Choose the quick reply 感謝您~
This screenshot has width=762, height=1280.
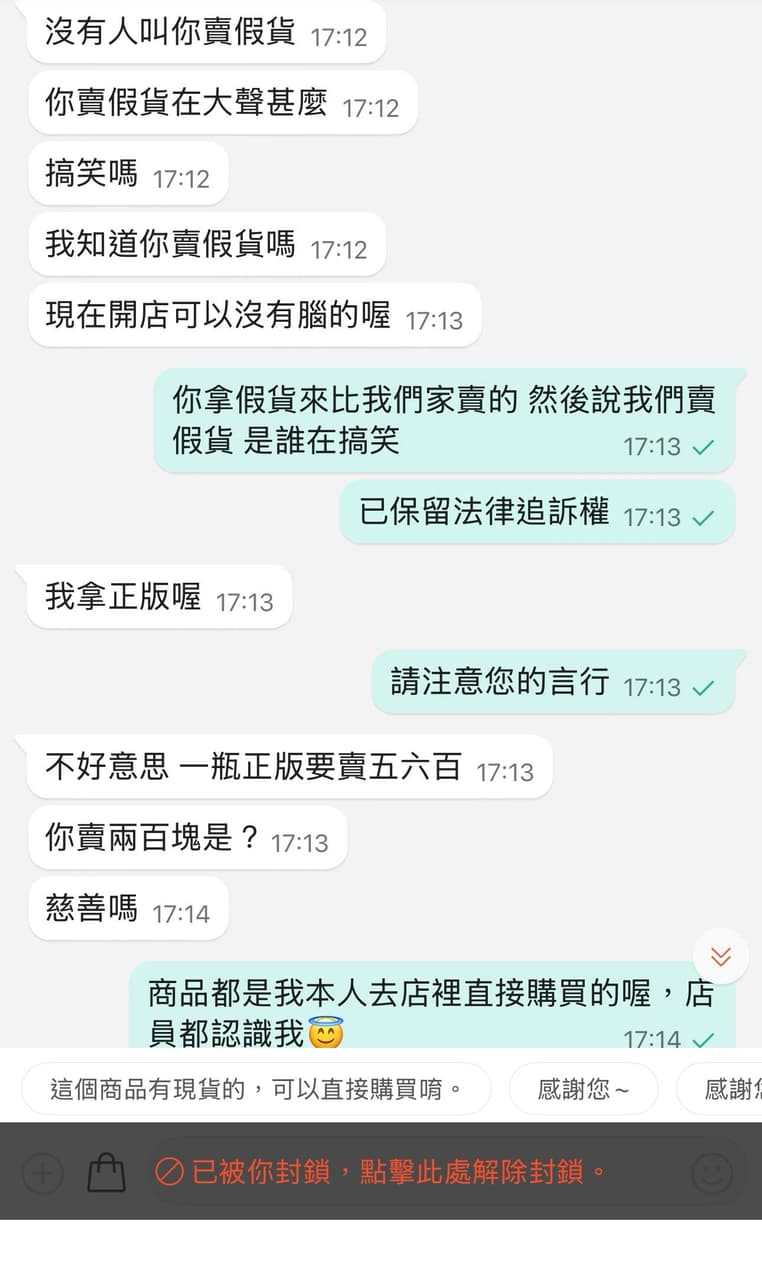[x=583, y=1089]
